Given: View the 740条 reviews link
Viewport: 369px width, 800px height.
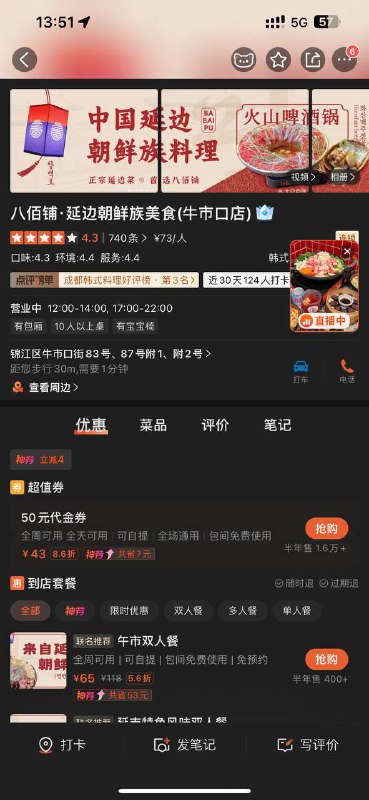Looking at the screenshot, I should (127, 238).
